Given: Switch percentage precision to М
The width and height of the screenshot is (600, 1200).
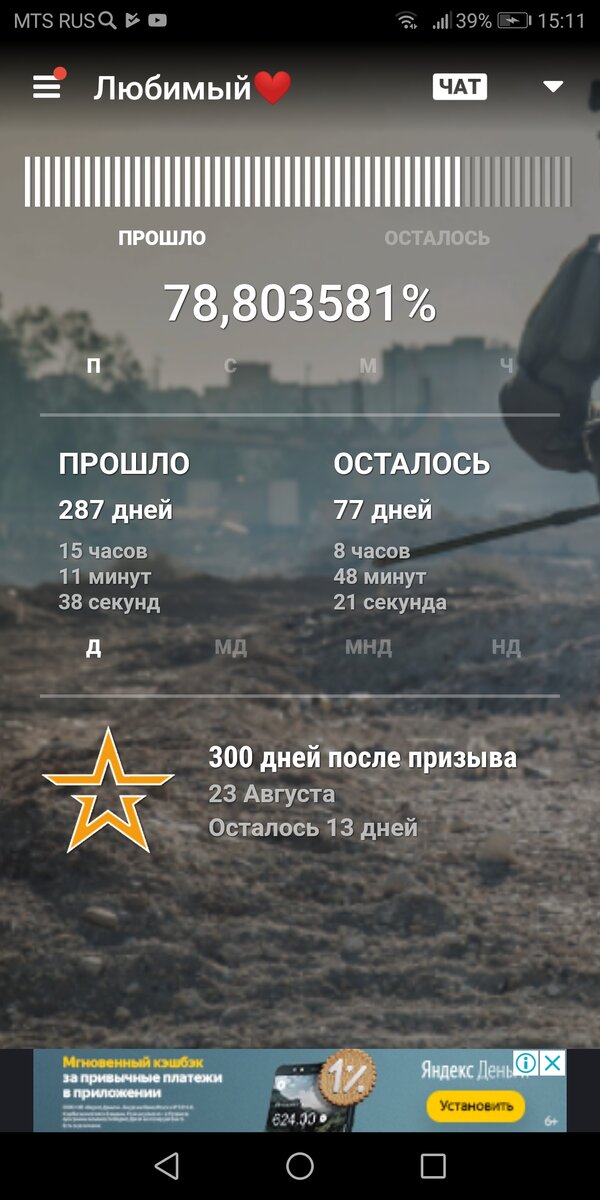Looking at the screenshot, I should click(368, 366).
